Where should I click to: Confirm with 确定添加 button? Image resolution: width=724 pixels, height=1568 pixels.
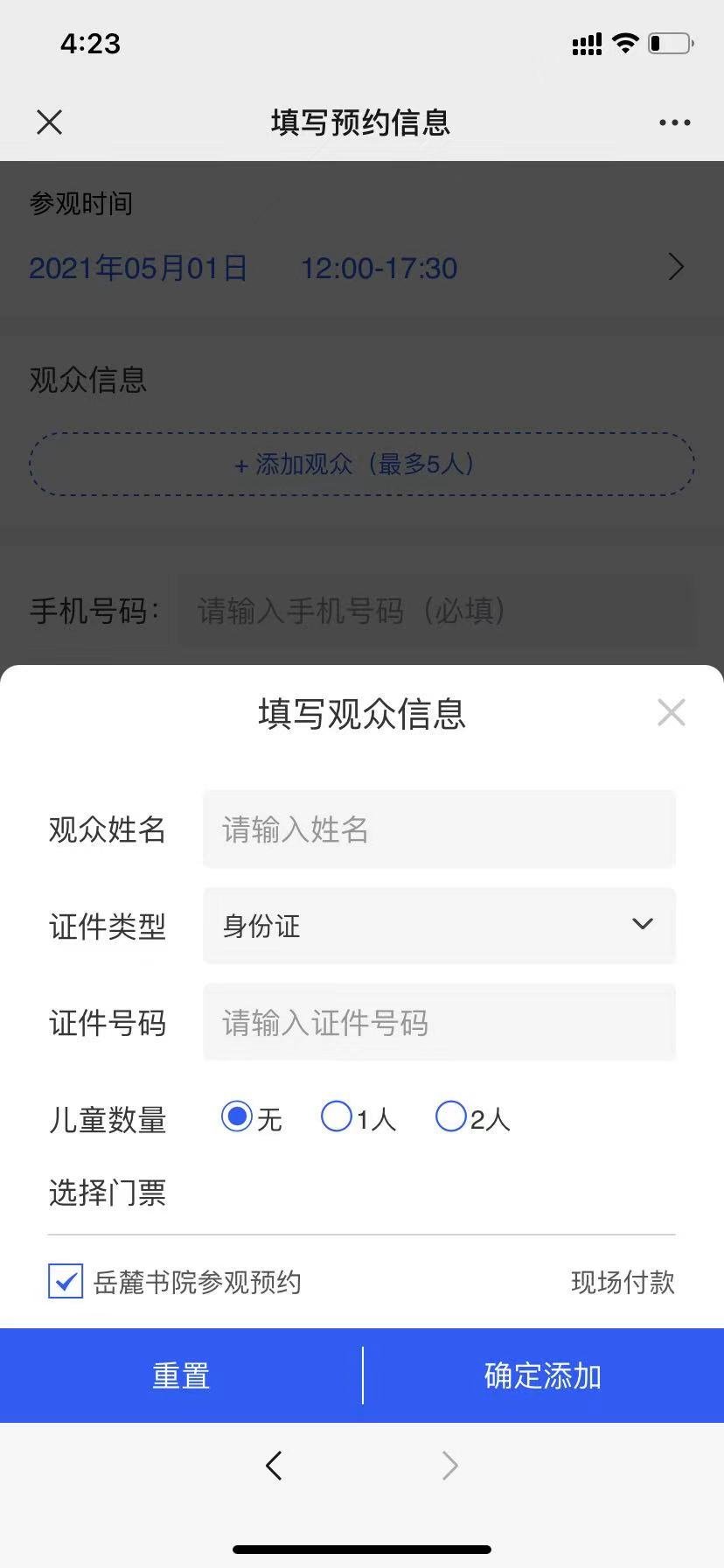(x=543, y=1375)
